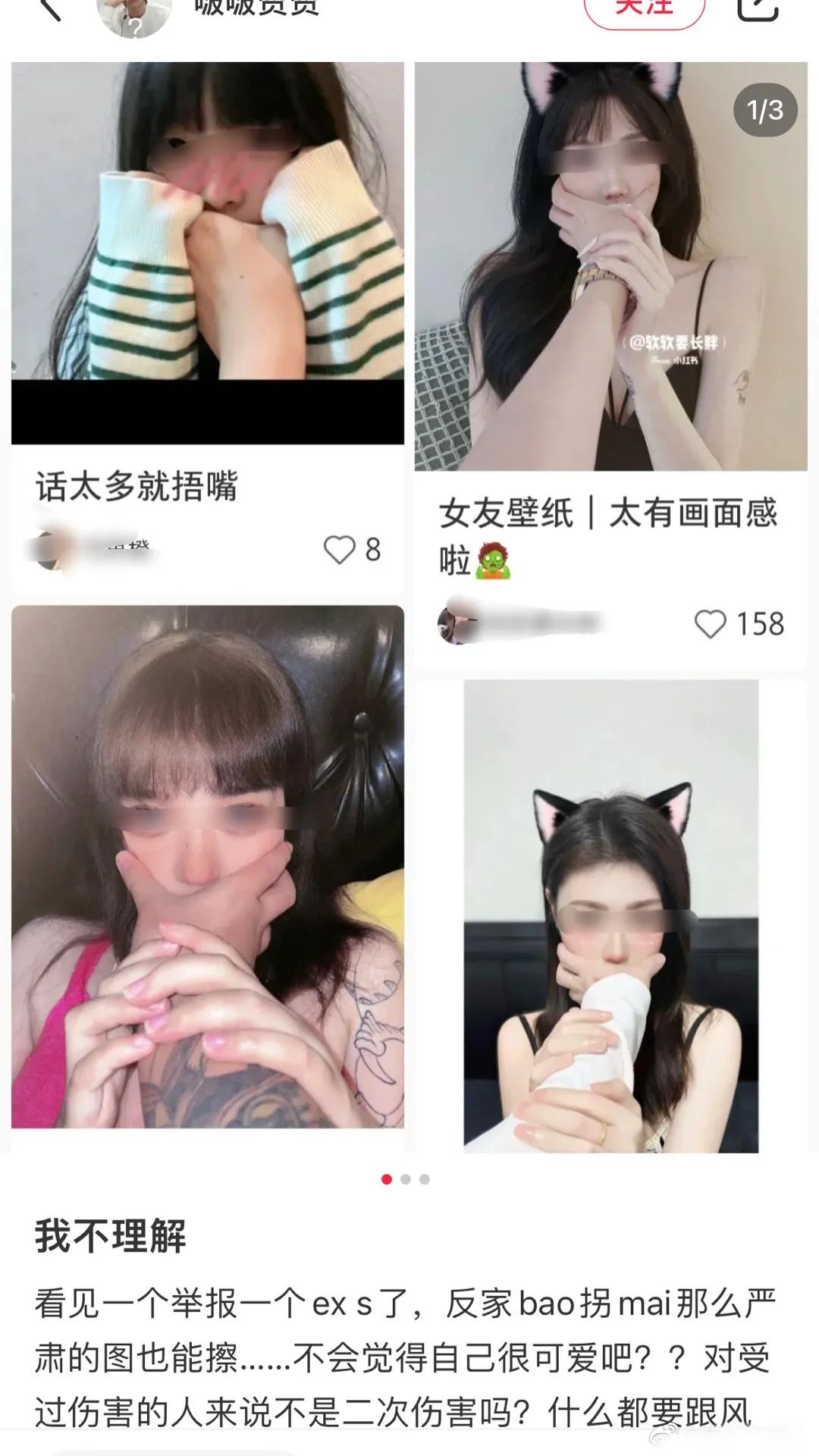819x1456 pixels.
Task: Open the post image in full view
Action: [409, 607]
